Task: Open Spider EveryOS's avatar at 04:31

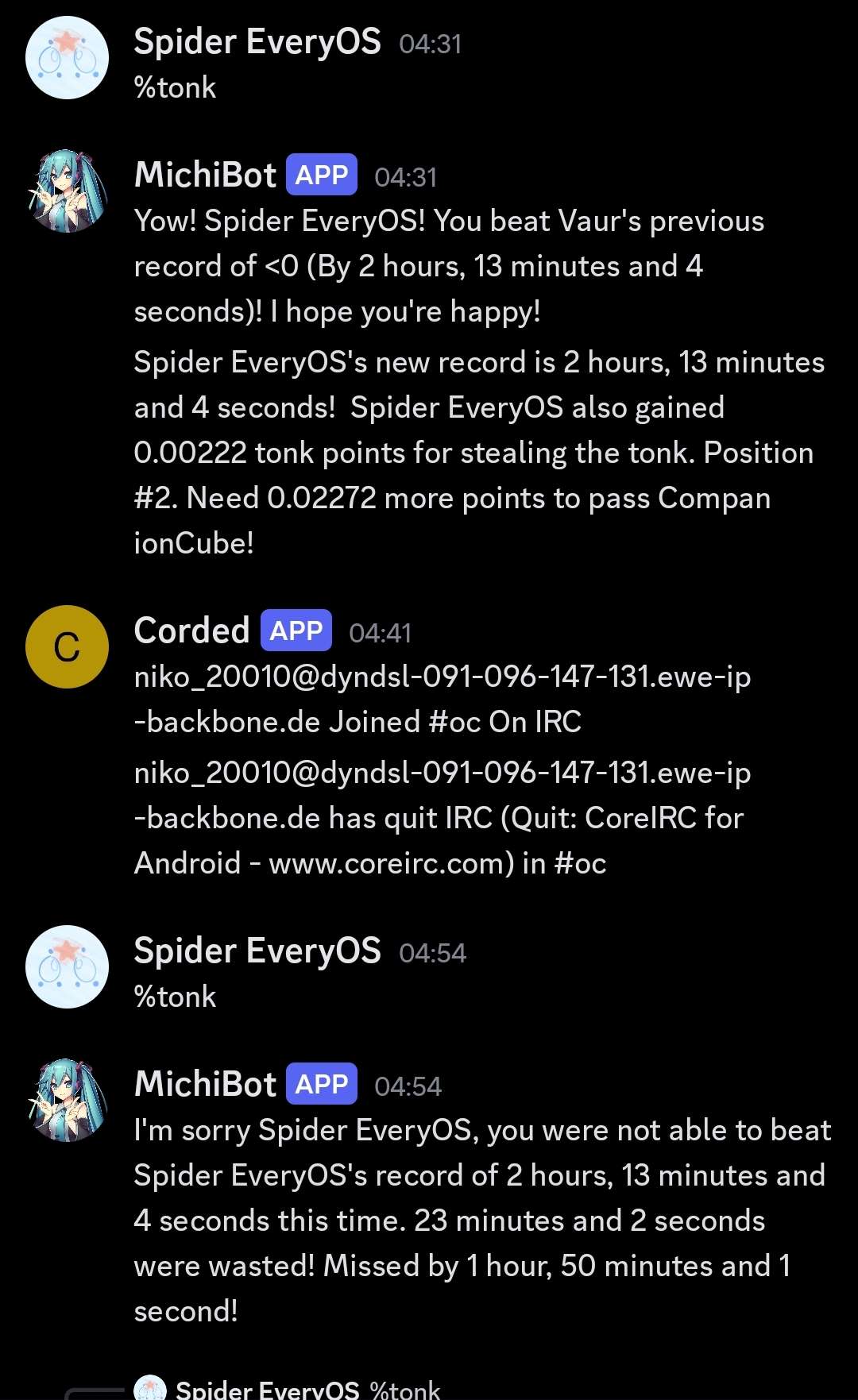Action: [x=67, y=58]
